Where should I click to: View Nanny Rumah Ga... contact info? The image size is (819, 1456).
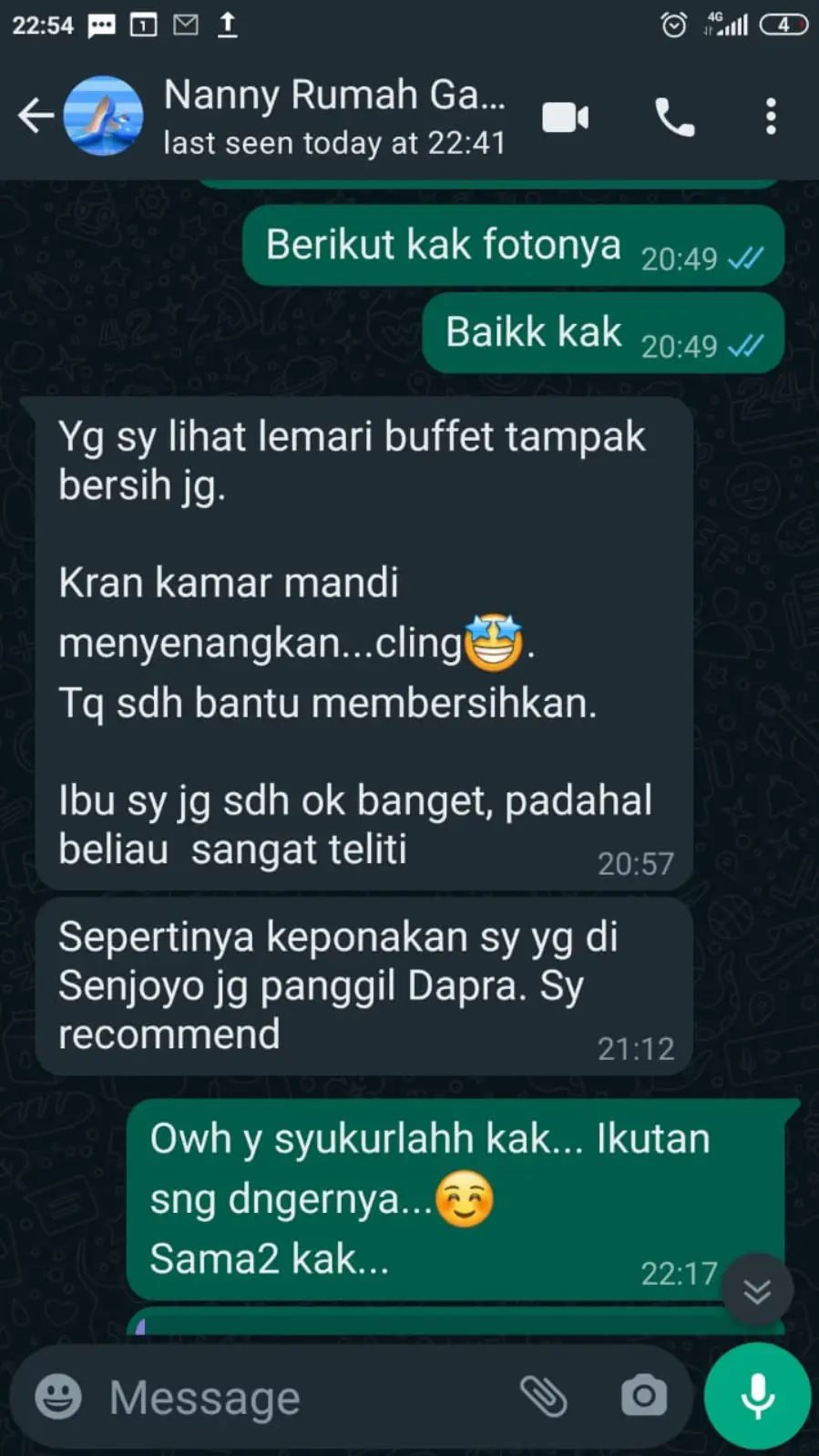[x=334, y=117]
